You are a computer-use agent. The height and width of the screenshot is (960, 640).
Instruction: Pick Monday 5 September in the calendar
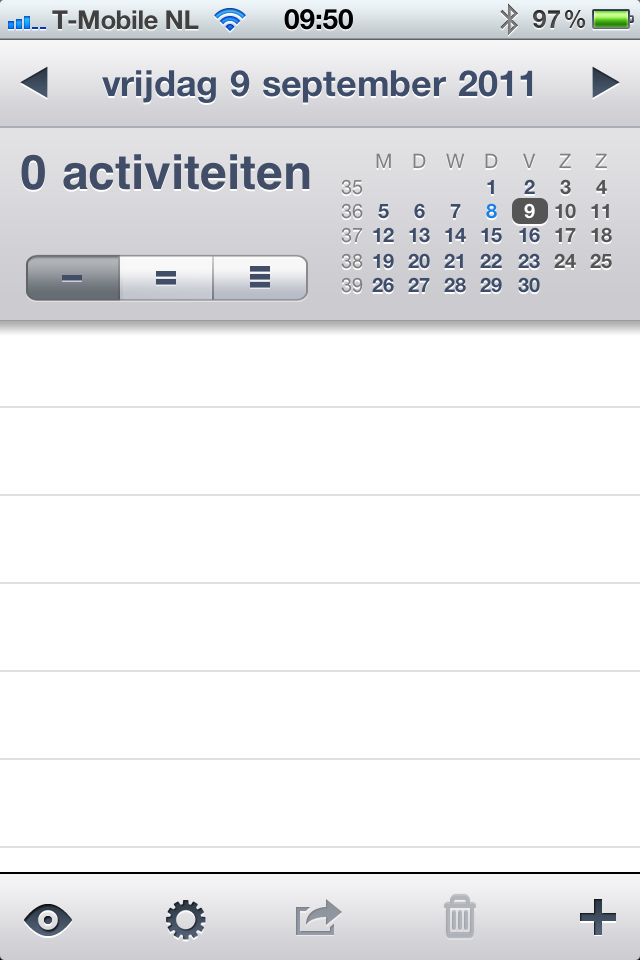(383, 211)
